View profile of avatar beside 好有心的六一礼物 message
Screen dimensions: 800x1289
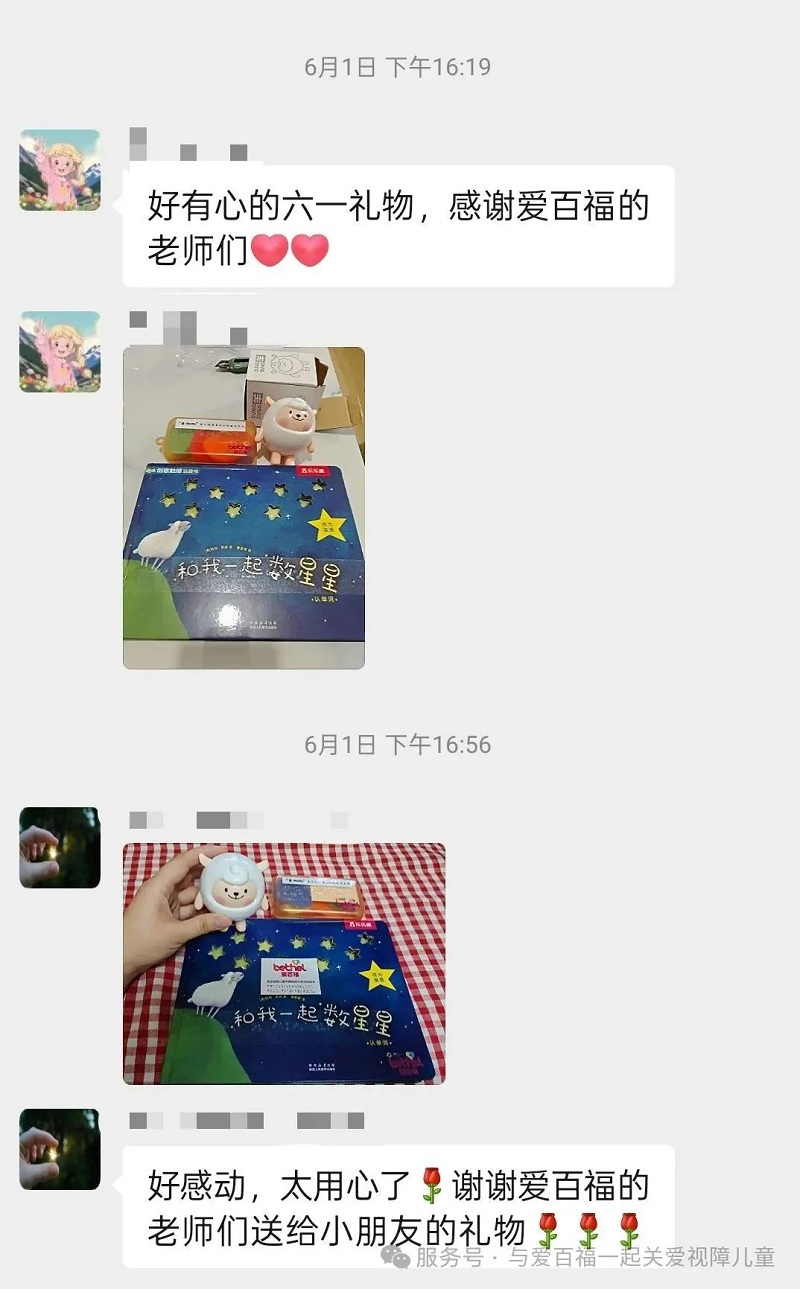point(60,169)
